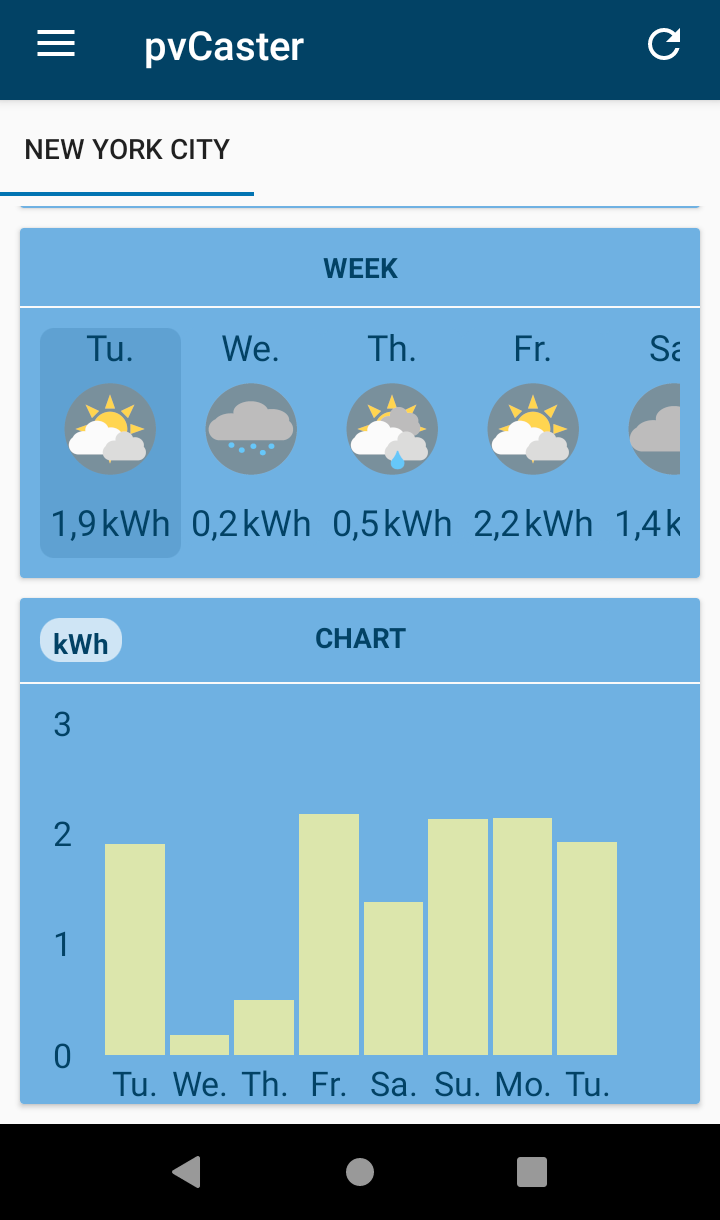Image resolution: width=720 pixels, height=1220 pixels.
Task: Select Thursday's 0,5 kWh forecast
Action: pos(392,442)
